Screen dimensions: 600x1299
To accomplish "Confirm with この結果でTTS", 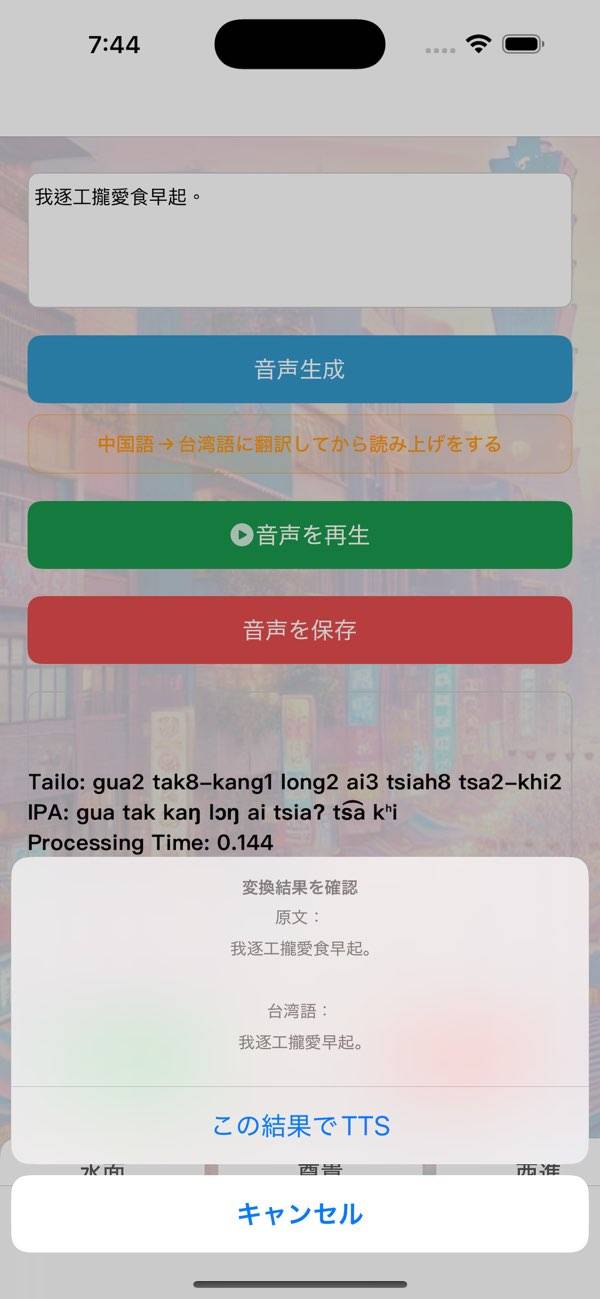I will pyautogui.click(x=300, y=1125).
